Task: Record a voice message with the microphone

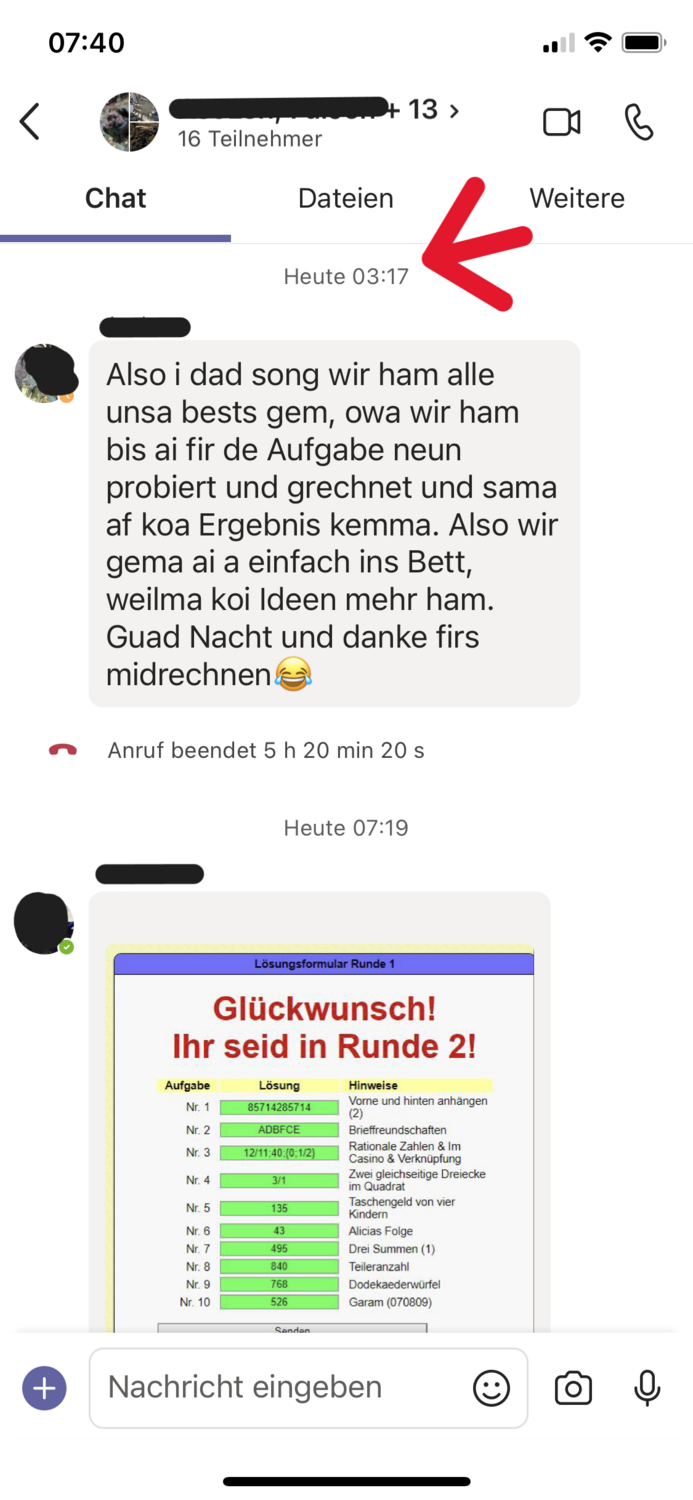Action: click(x=647, y=1388)
